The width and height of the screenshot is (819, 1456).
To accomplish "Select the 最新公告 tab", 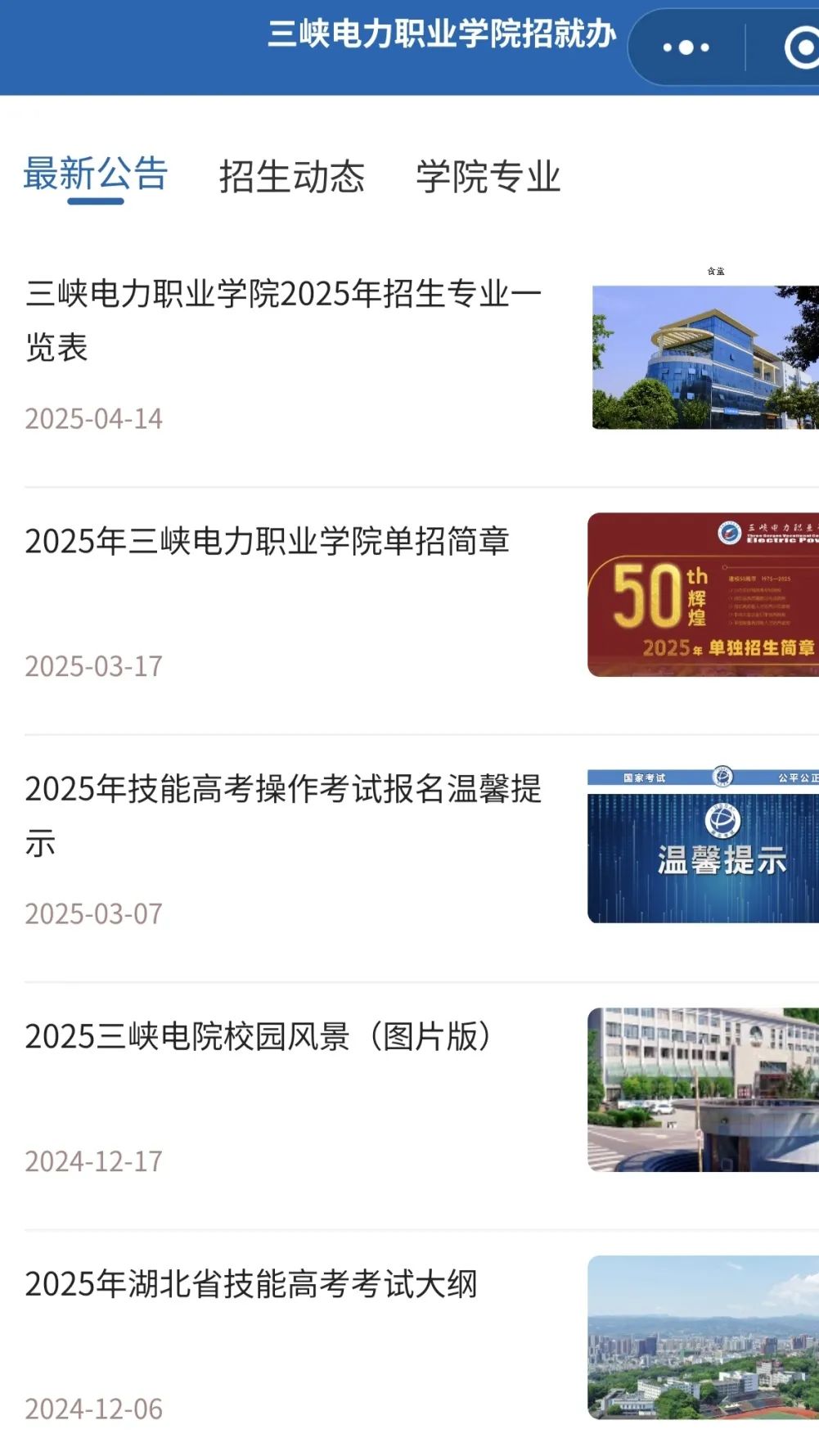I will pyautogui.click(x=96, y=175).
